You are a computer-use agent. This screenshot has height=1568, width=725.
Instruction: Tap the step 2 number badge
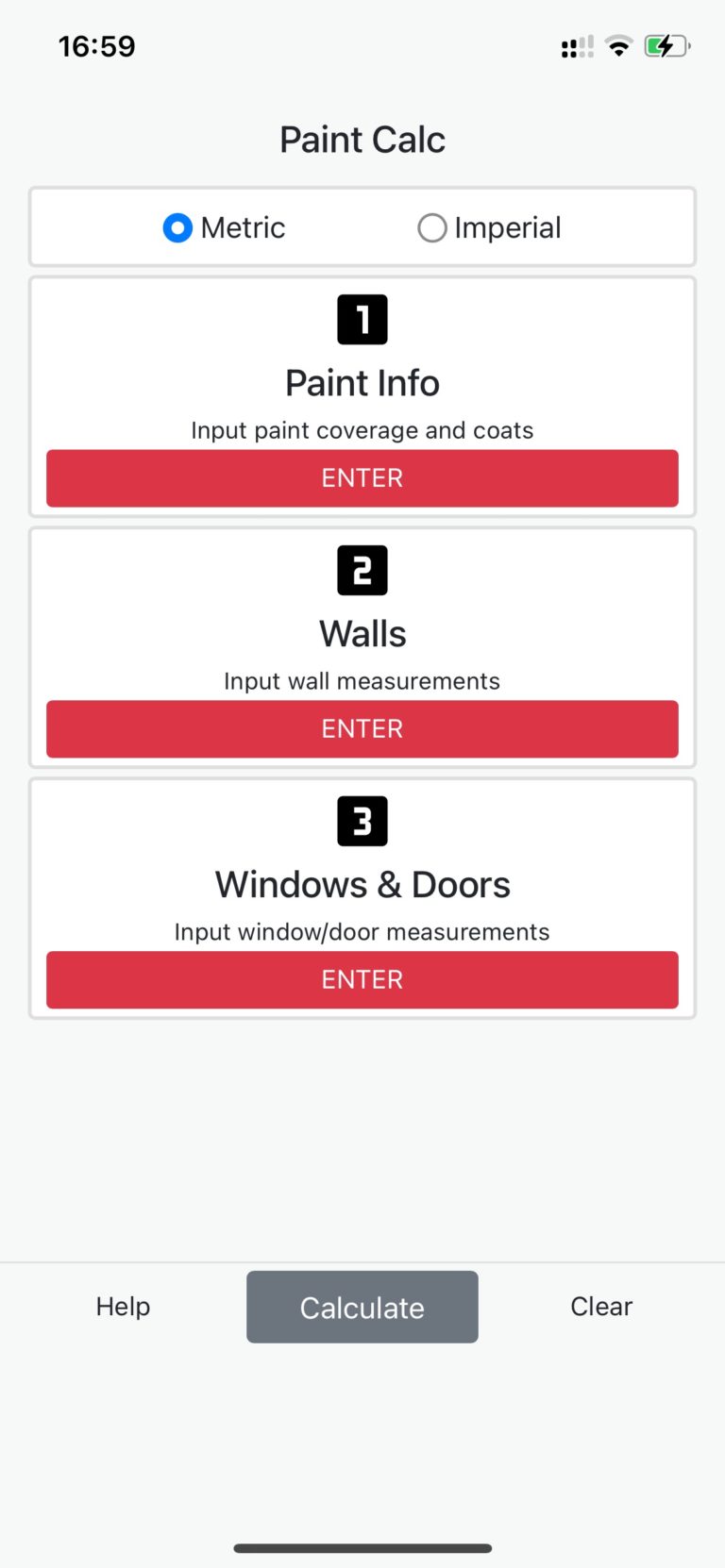(362, 571)
